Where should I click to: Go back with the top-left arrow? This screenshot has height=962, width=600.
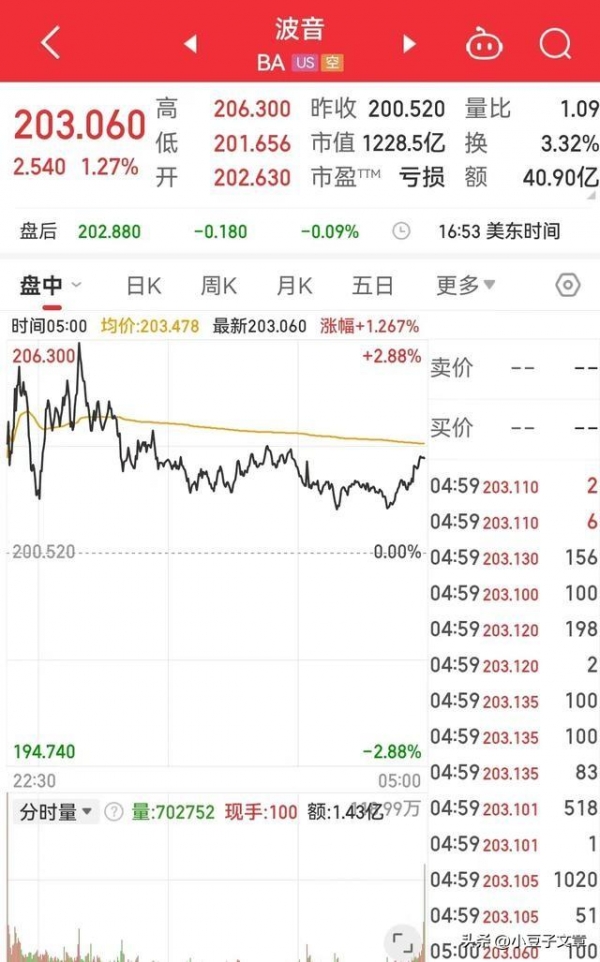point(50,43)
